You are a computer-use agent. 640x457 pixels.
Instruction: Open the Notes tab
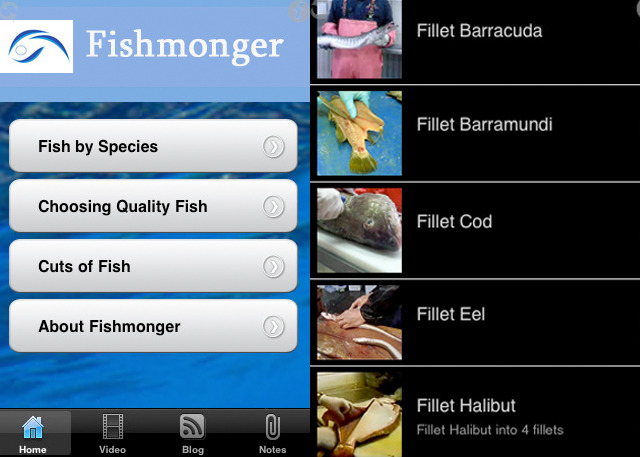[x=272, y=434]
